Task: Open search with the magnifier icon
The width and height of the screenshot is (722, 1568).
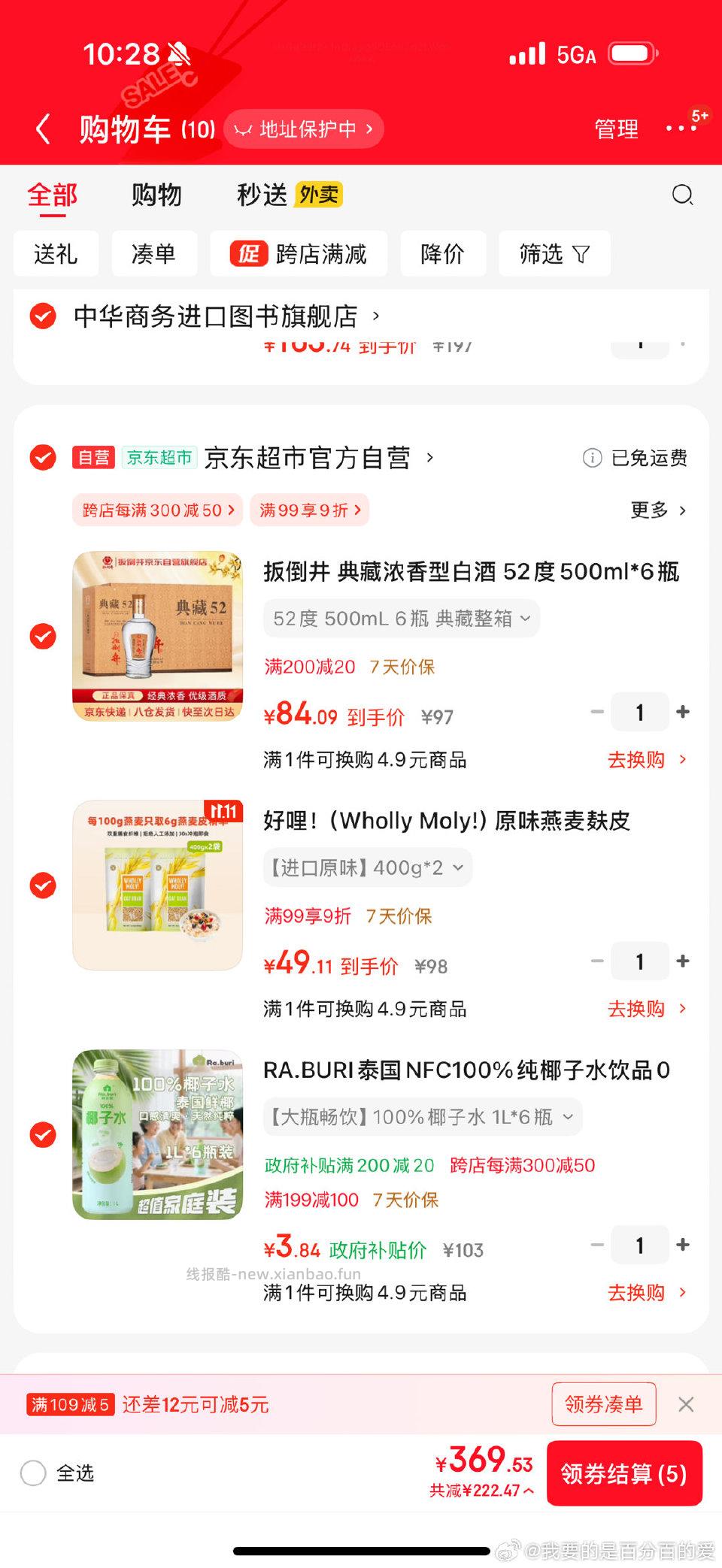Action: (681, 195)
